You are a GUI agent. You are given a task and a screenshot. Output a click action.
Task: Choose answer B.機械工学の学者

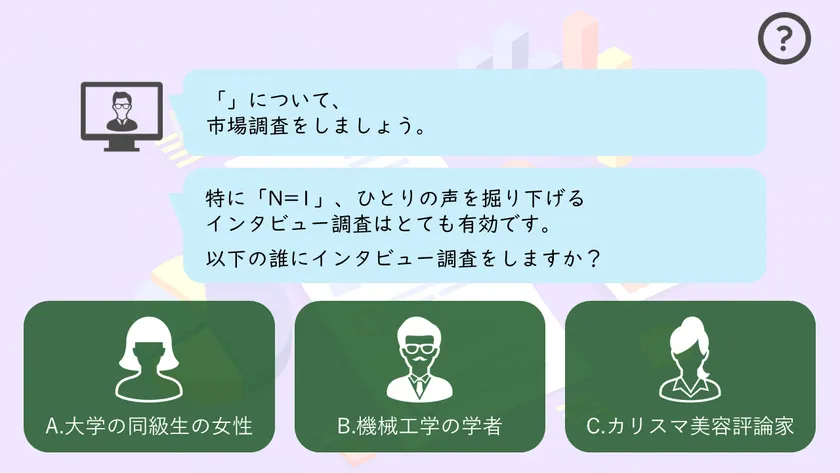420,377
